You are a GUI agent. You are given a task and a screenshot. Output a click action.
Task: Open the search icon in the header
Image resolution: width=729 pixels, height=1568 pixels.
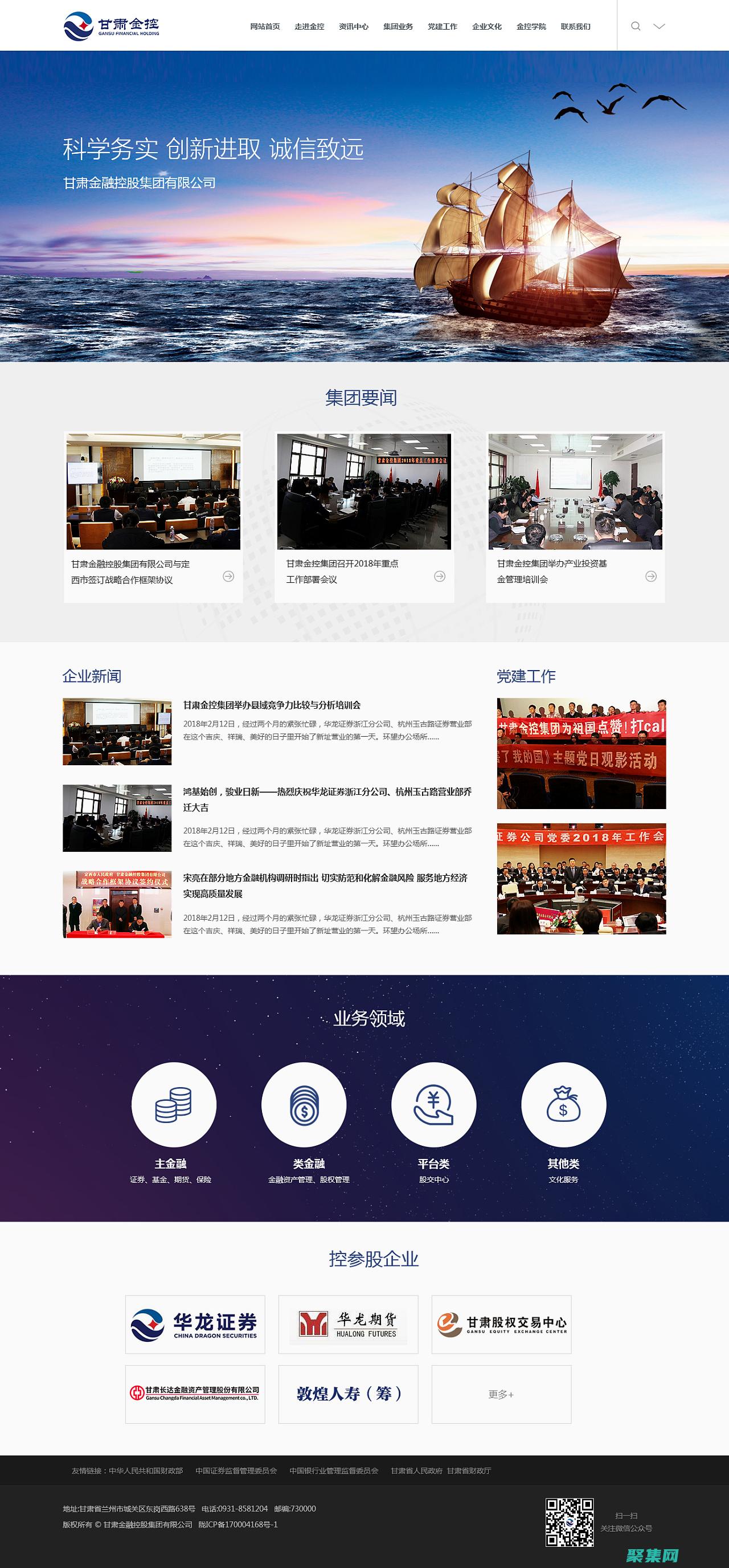pyautogui.click(x=635, y=26)
